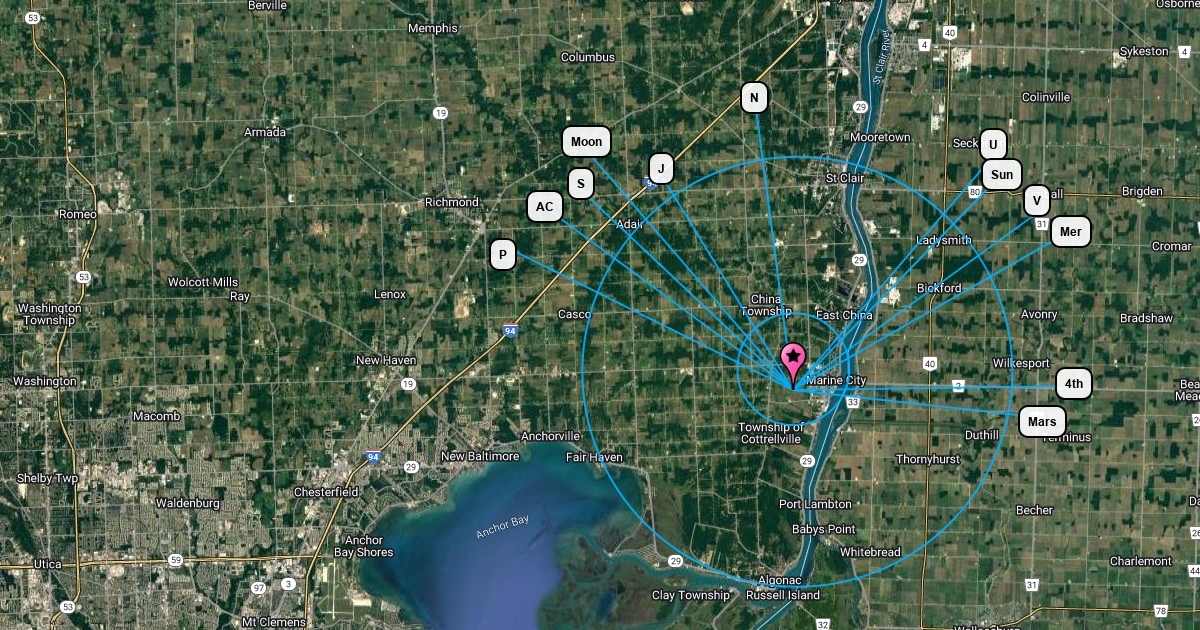Tap the S marker label
The image size is (1200, 630).
point(581,184)
